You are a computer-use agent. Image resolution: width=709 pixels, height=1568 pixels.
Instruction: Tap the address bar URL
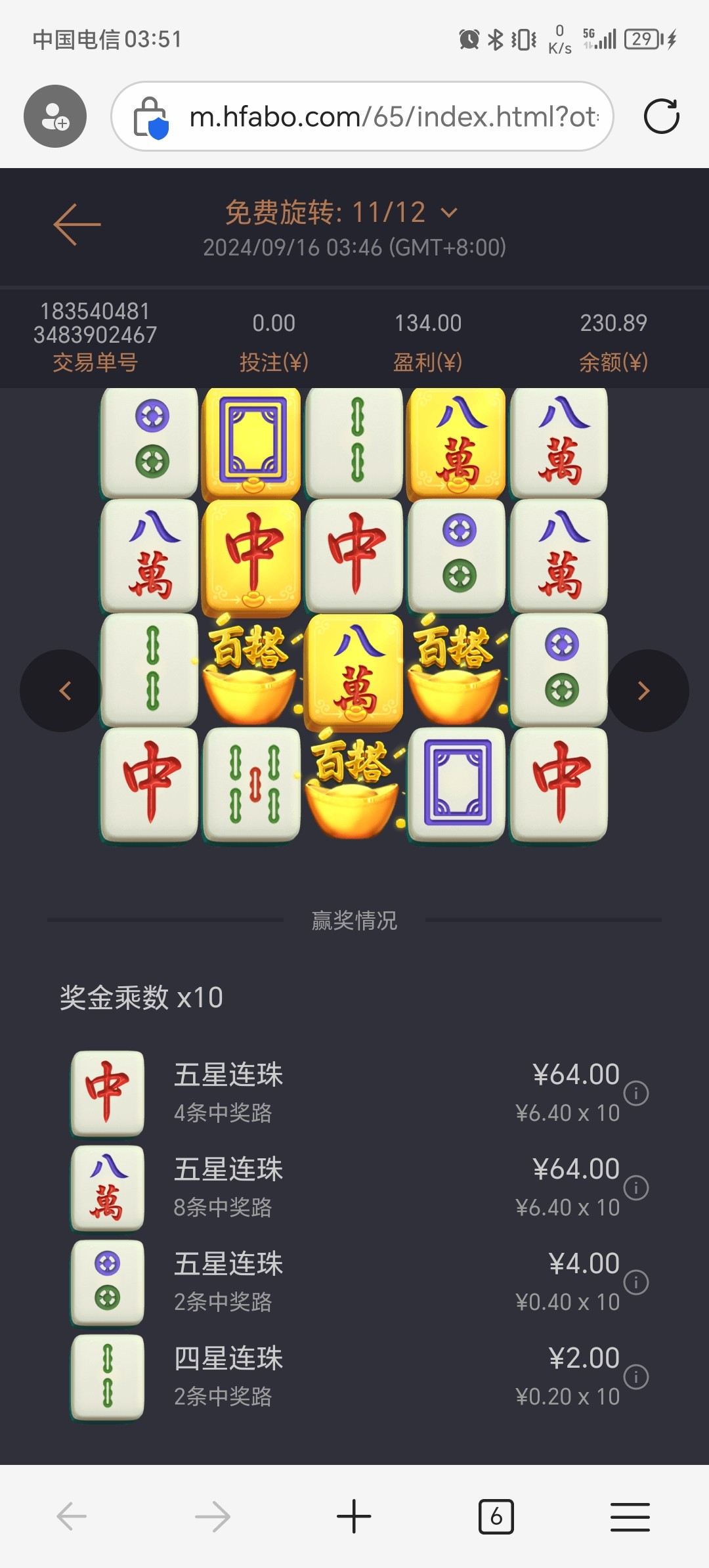coord(394,117)
